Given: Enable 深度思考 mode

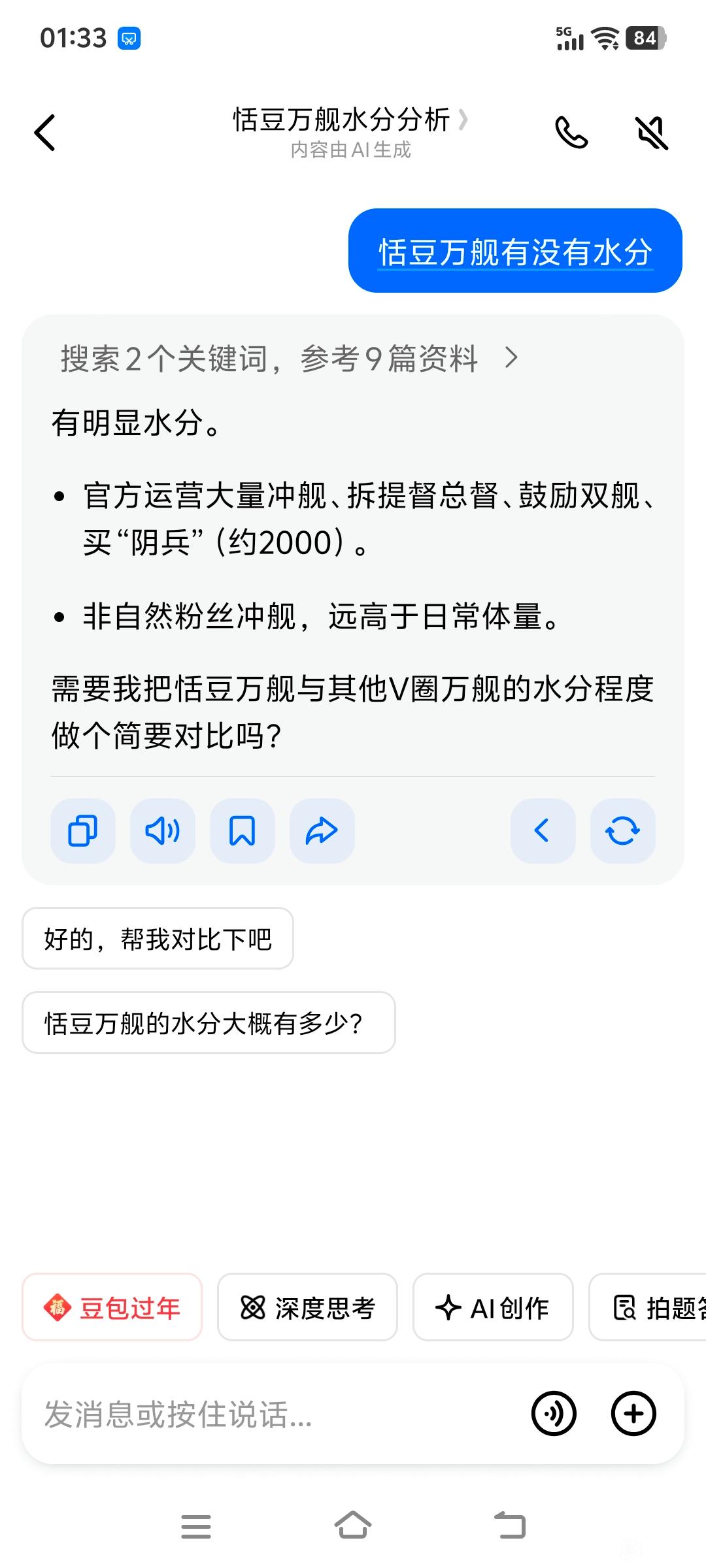Looking at the screenshot, I should click(307, 1308).
